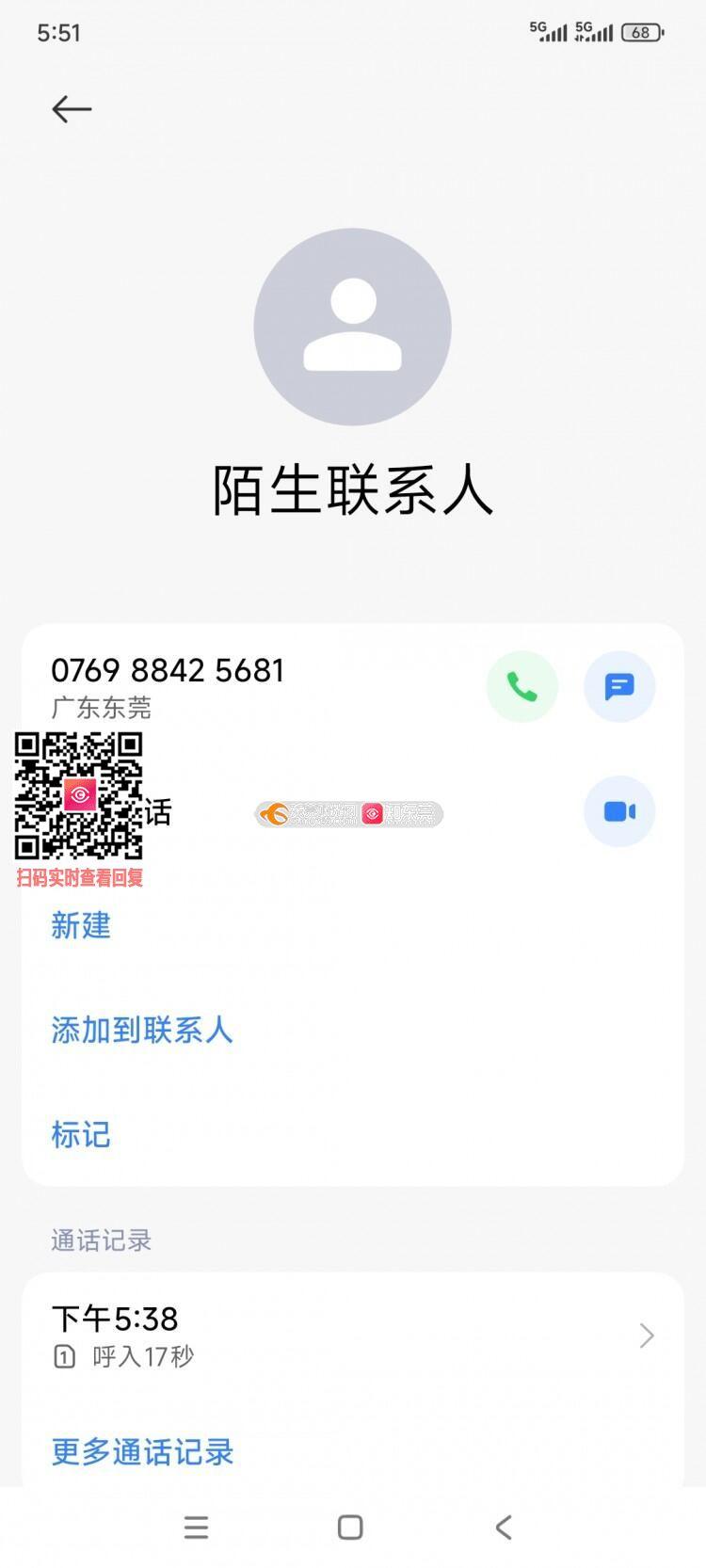
Task: Call 0769 8842 5681
Action: pyautogui.click(x=521, y=687)
